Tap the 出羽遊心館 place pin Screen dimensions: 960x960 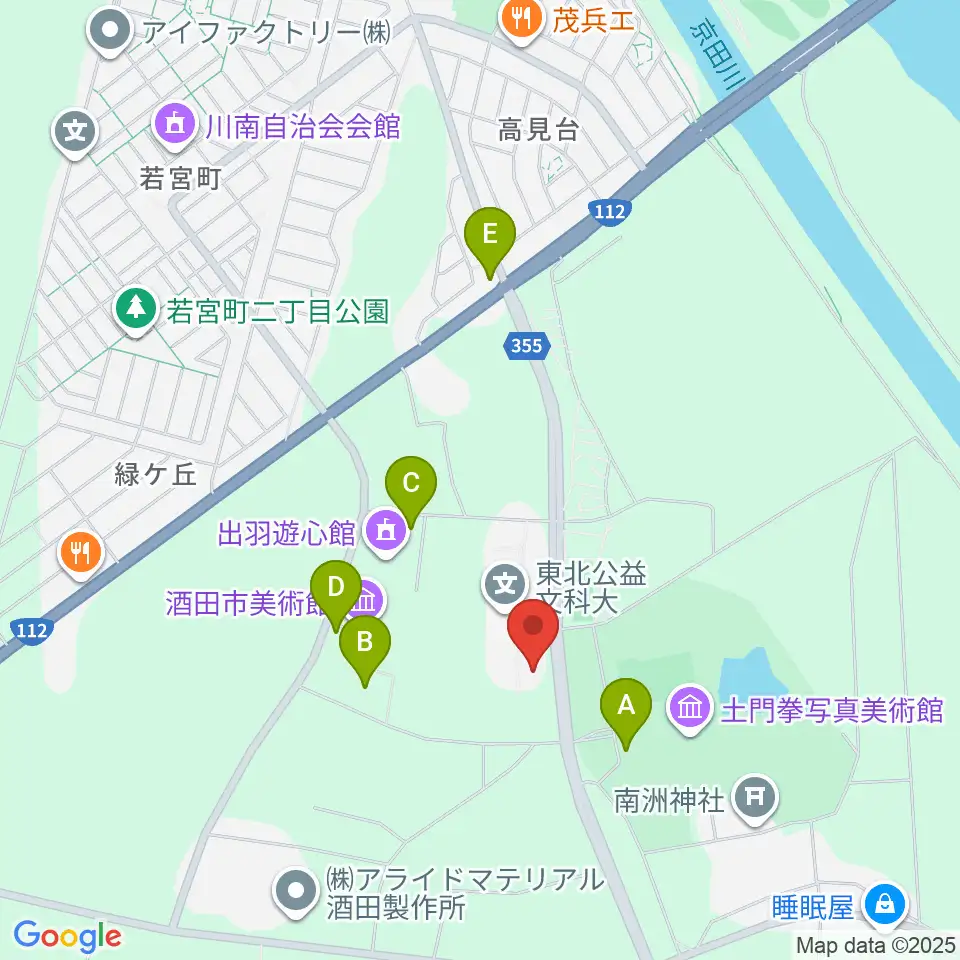386,533
